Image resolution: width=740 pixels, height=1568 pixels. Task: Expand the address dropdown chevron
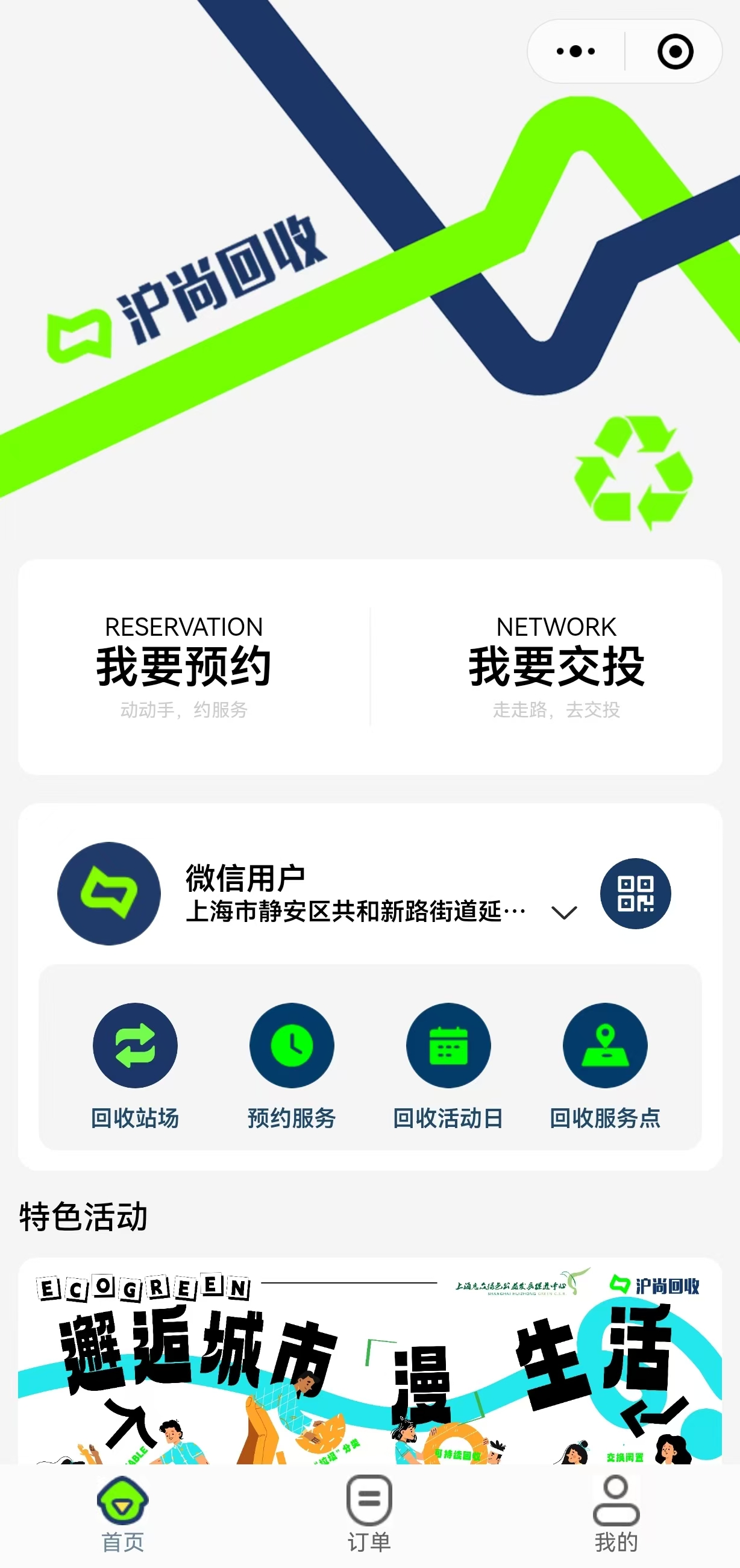[563, 912]
